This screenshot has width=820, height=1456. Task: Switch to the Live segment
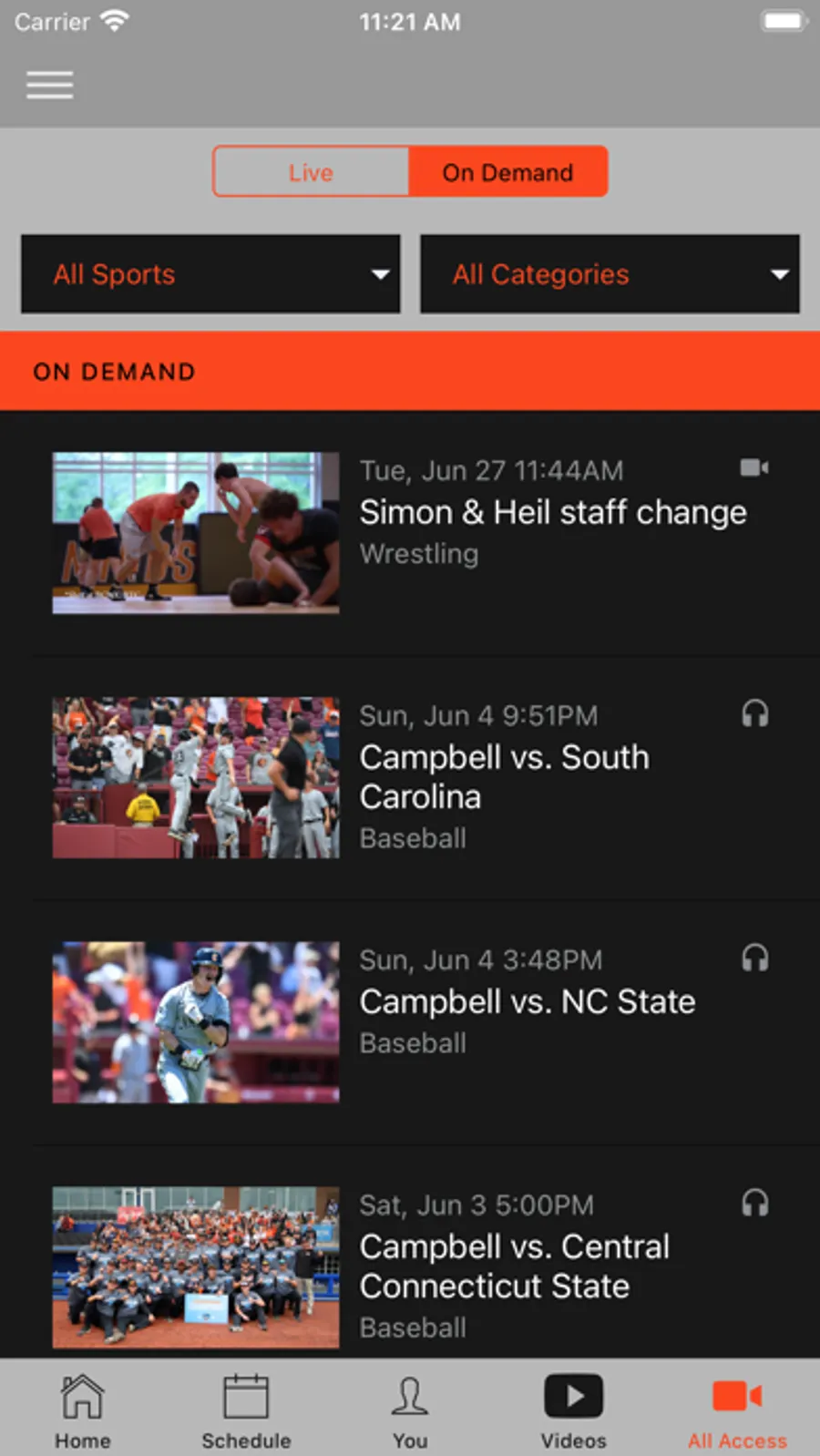(311, 172)
